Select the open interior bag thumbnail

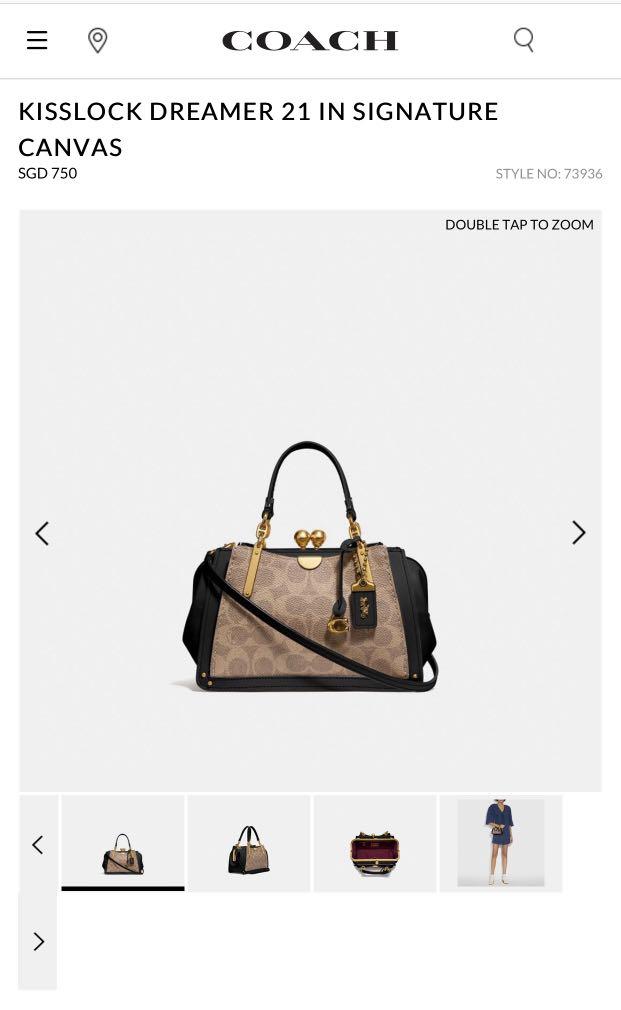pos(375,843)
